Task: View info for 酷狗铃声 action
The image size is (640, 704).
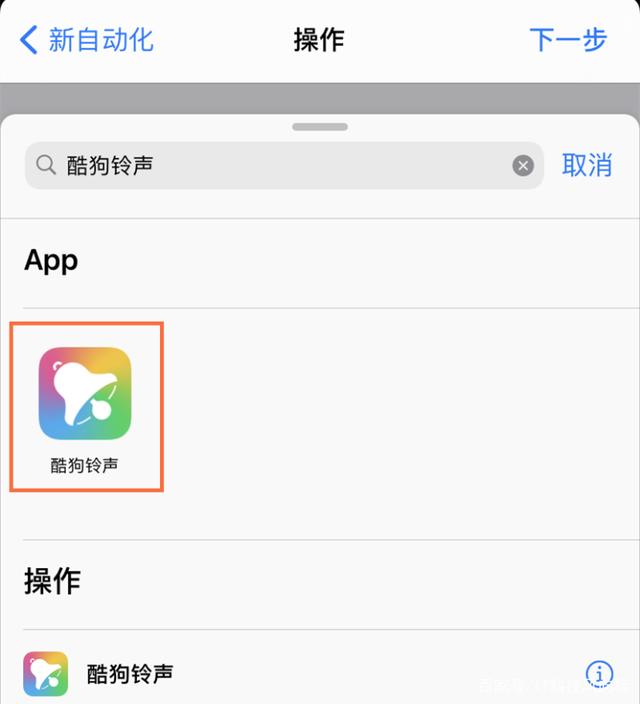Action: point(599,673)
